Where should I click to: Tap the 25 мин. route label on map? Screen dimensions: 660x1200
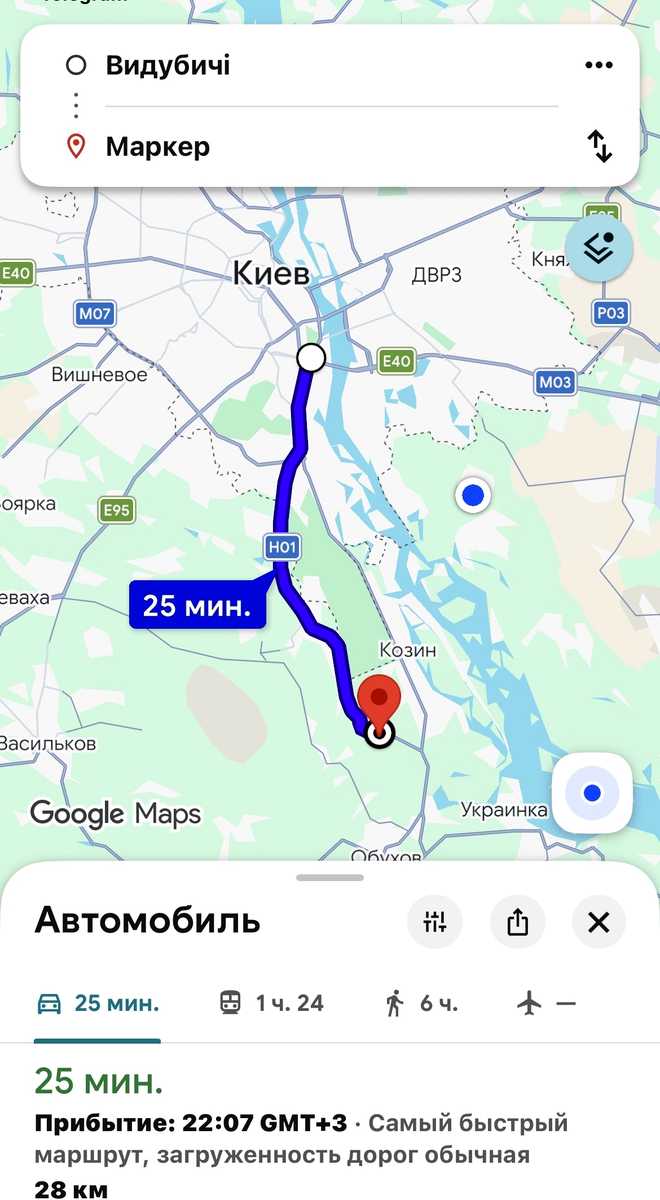point(197,605)
